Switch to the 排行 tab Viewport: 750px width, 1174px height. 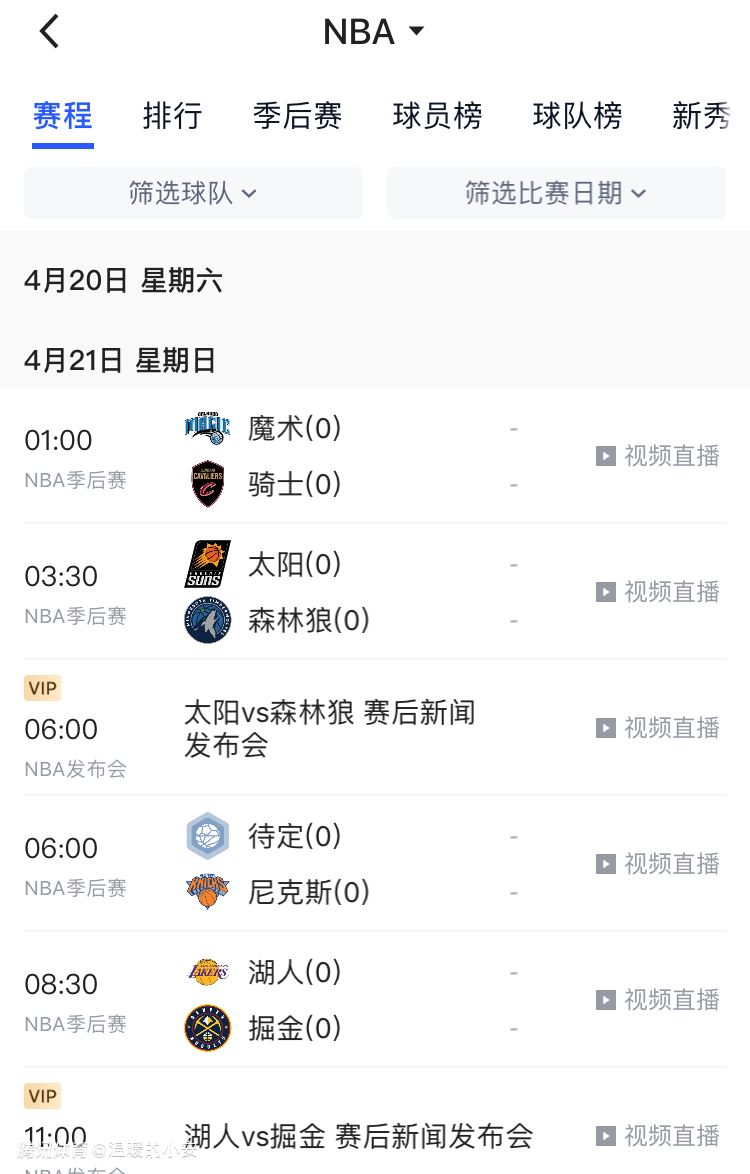(172, 116)
